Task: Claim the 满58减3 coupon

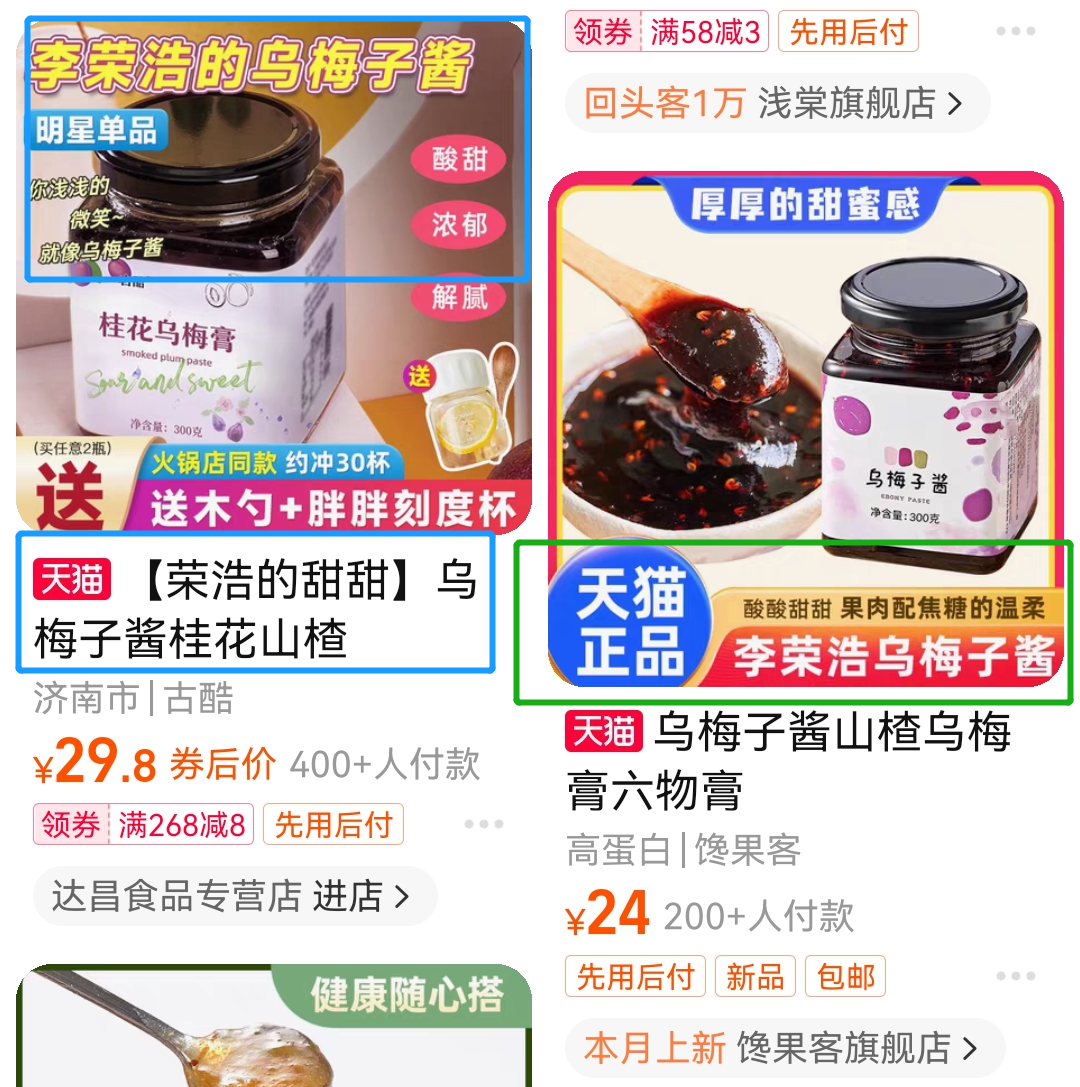Action: (x=668, y=32)
